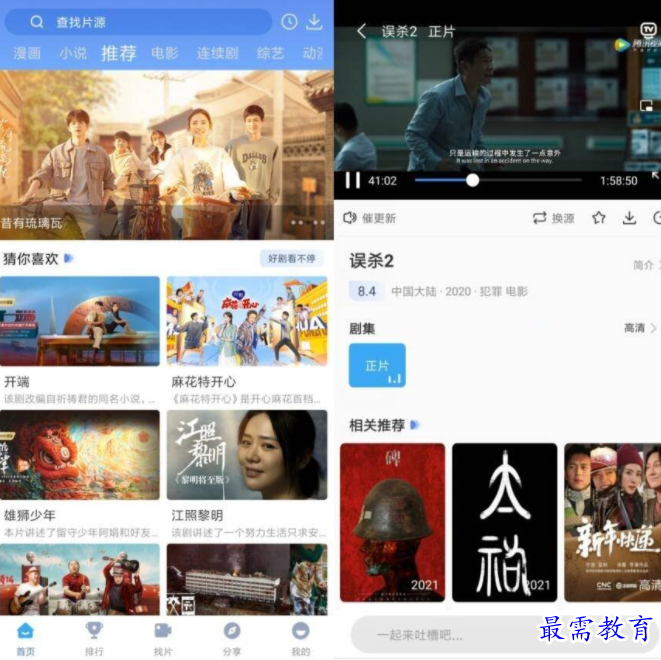Select the 小说 tab
This screenshot has height=660, width=661.
coord(72,54)
